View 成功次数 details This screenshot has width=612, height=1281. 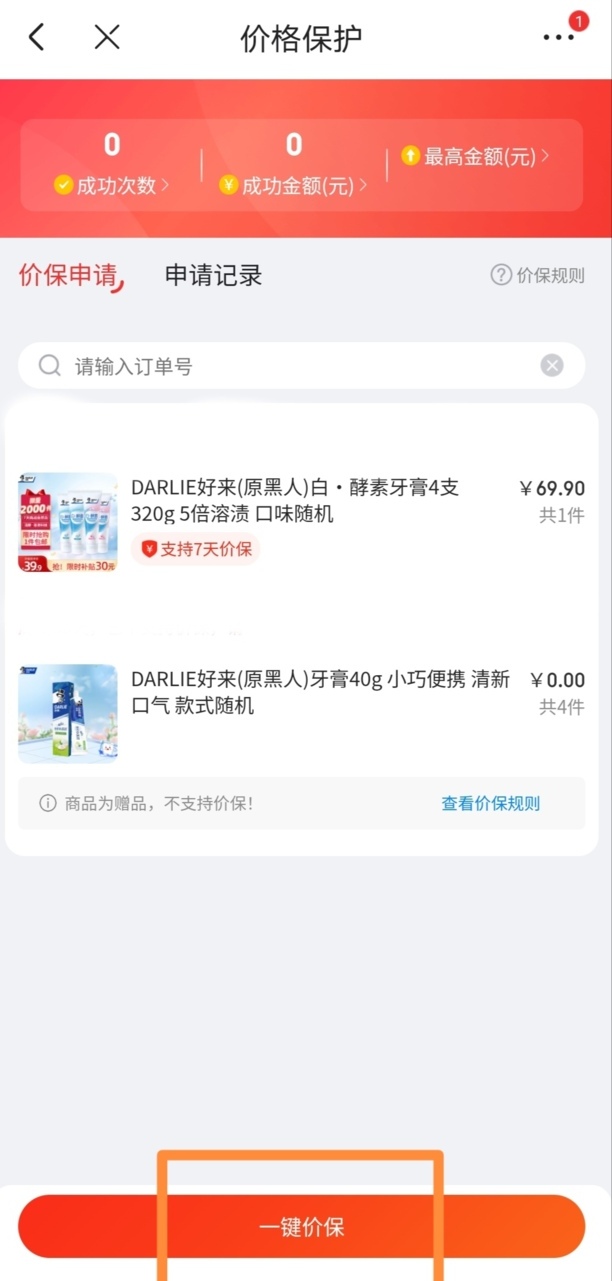coord(112,185)
